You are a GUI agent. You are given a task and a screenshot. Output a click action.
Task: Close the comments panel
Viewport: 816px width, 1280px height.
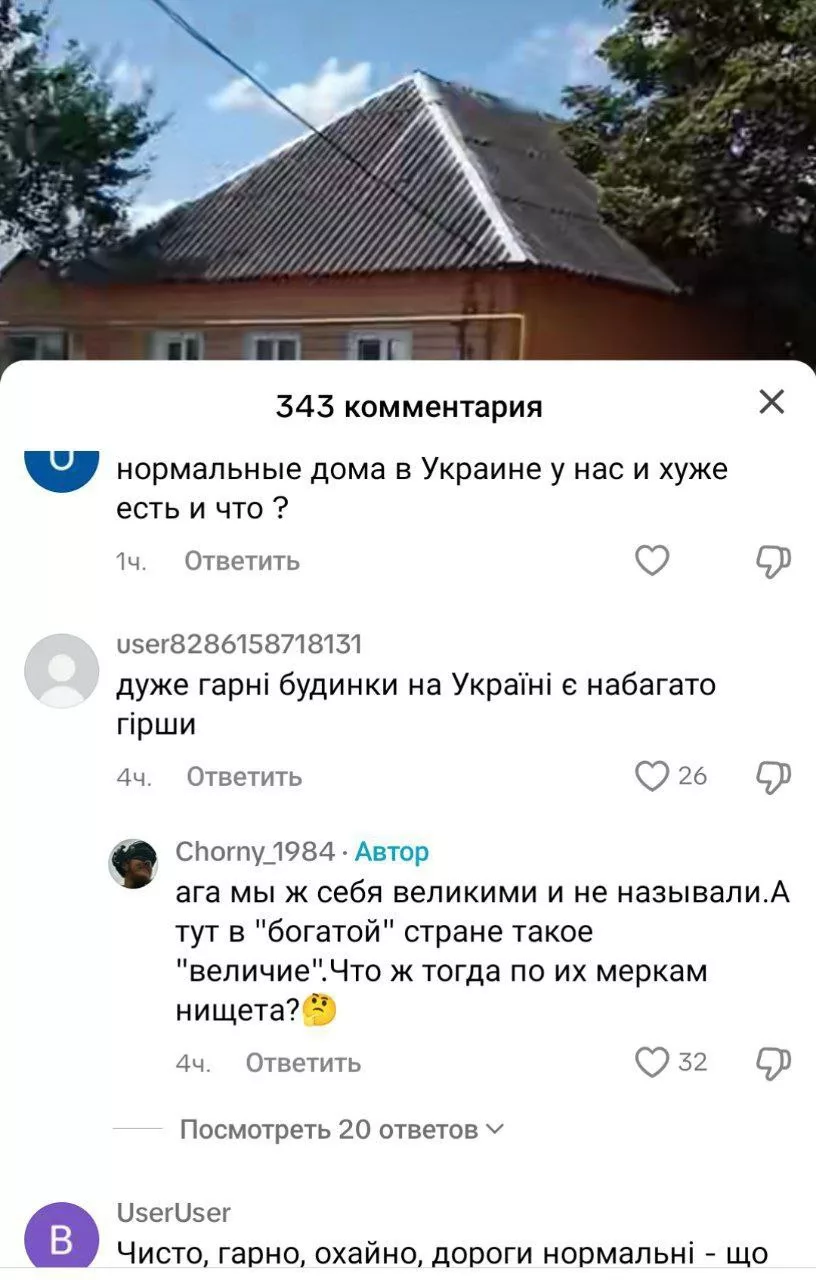coord(771,402)
